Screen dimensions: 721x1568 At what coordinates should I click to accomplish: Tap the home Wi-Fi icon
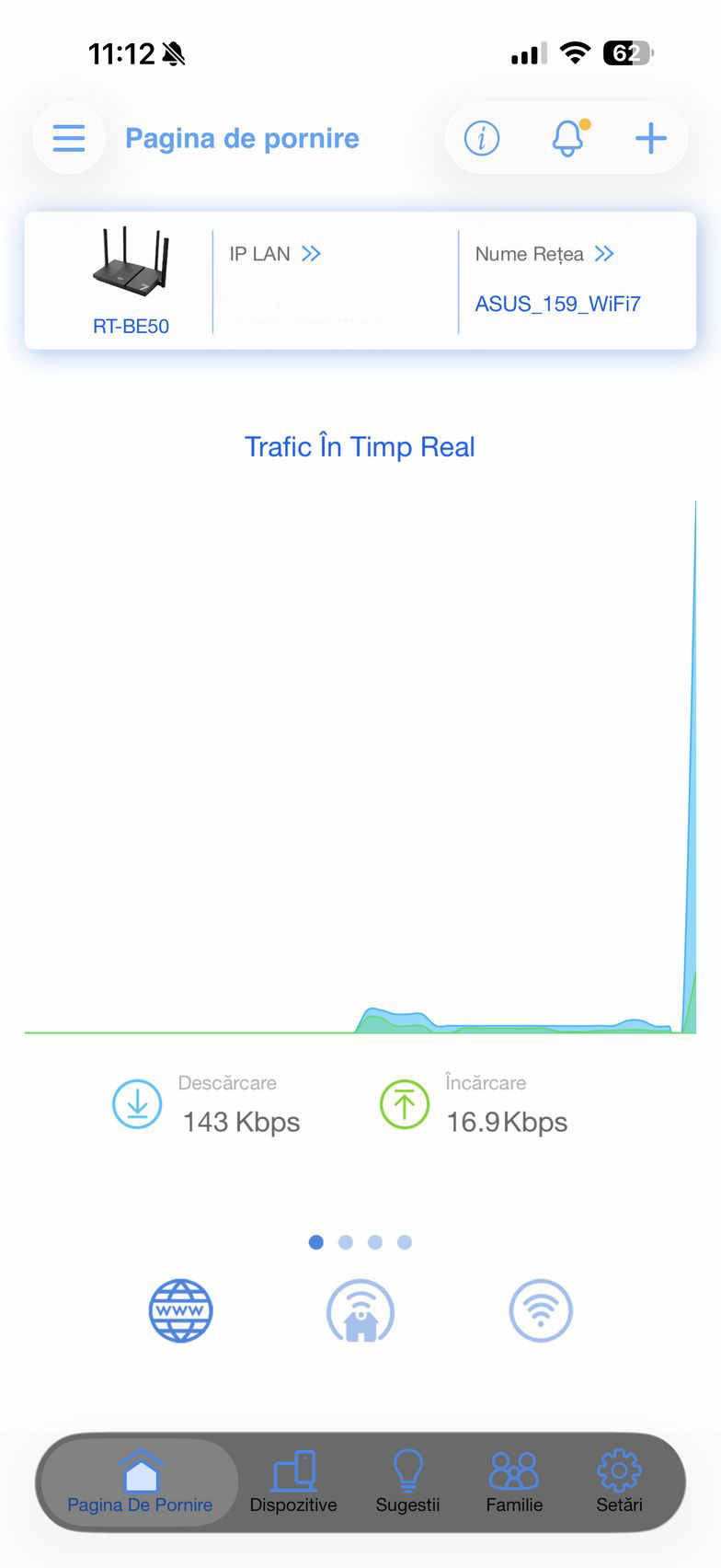pos(360,1310)
